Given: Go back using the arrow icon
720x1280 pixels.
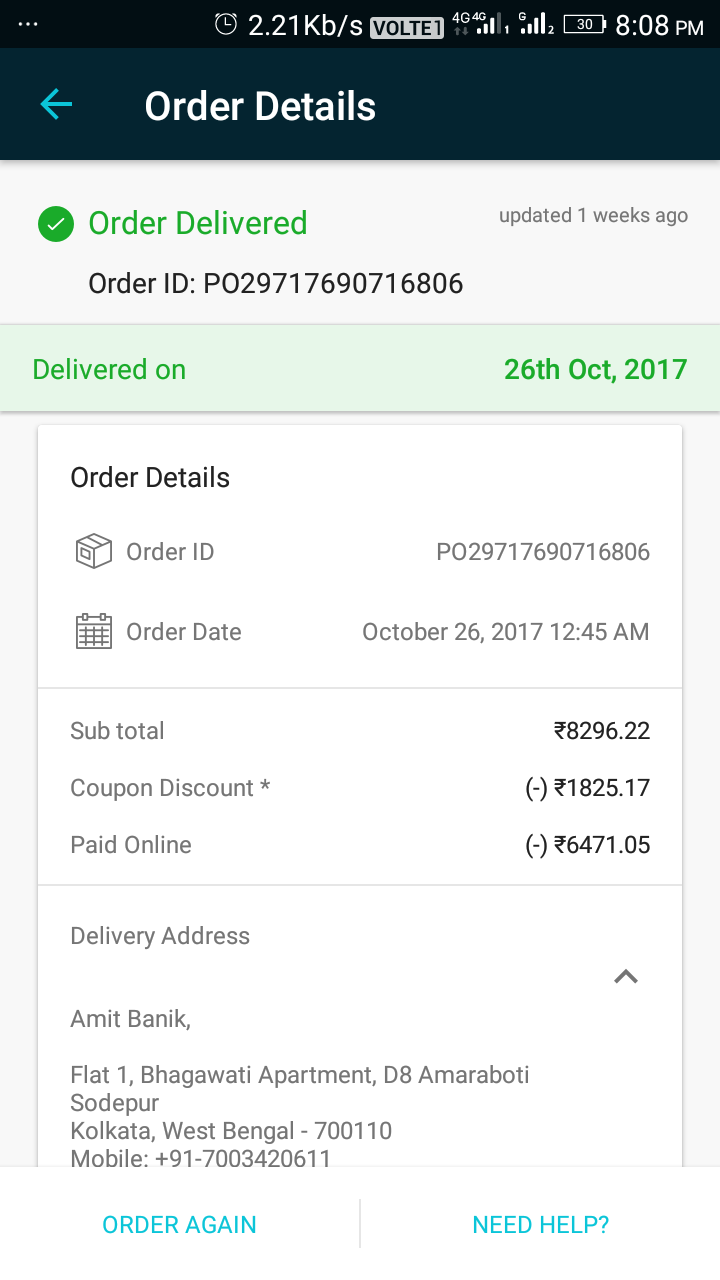Looking at the screenshot, I should pos(56,105).
